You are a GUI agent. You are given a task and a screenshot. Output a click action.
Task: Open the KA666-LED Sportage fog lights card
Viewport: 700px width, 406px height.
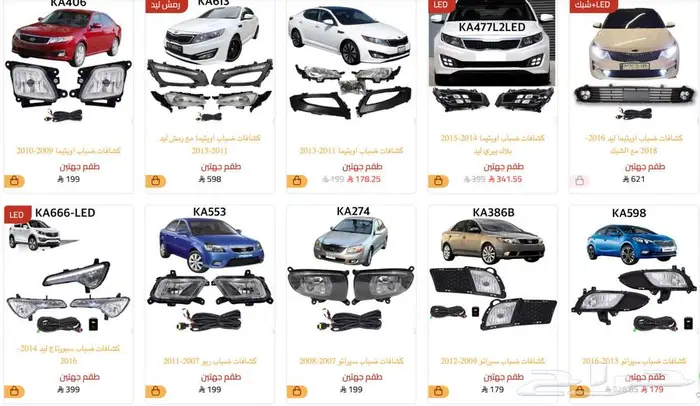point(66,285)
